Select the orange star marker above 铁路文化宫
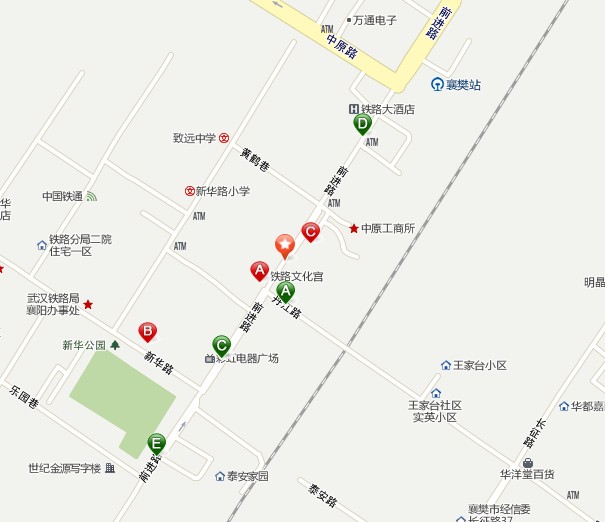Viewport: 605px width, 522px height. [285, 243]
